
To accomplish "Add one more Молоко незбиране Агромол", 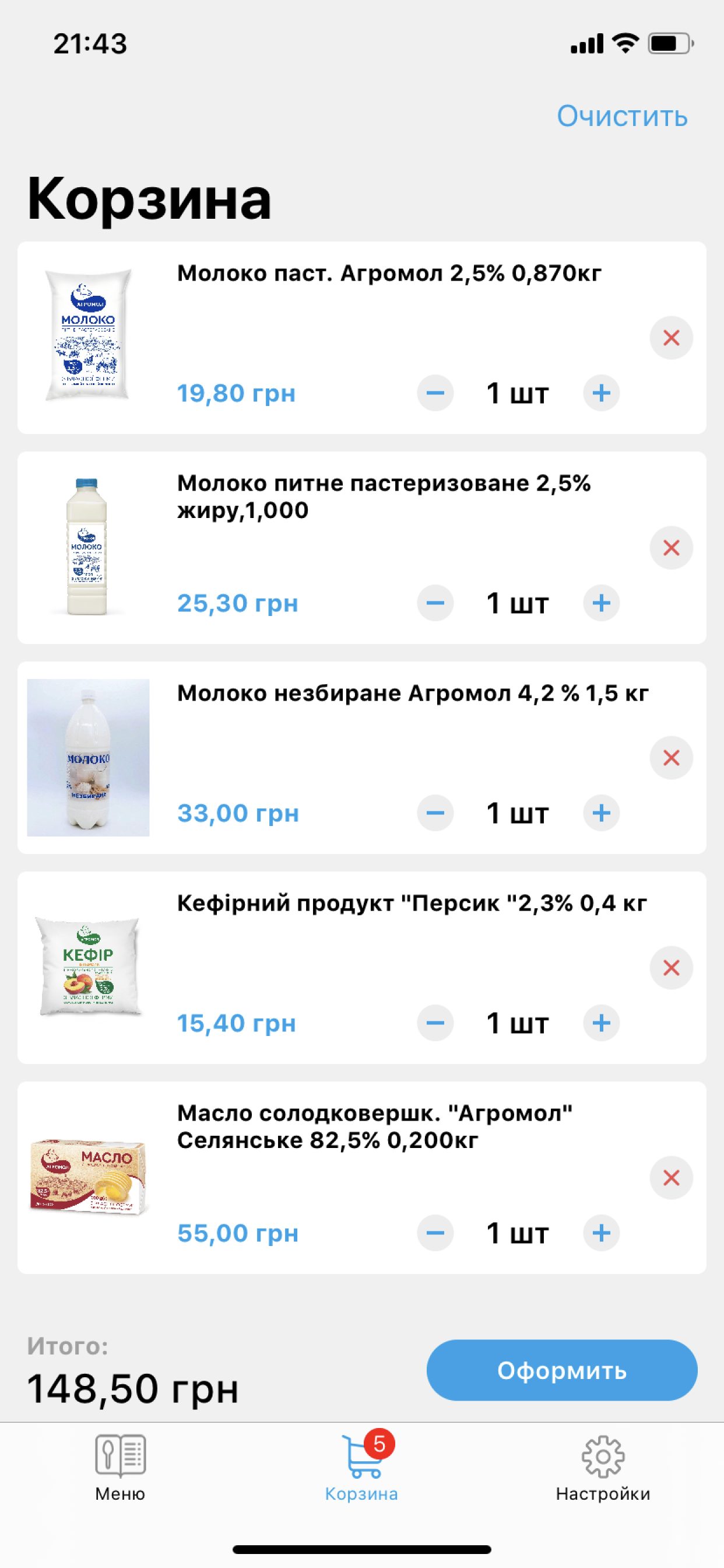I will (601, 813).
